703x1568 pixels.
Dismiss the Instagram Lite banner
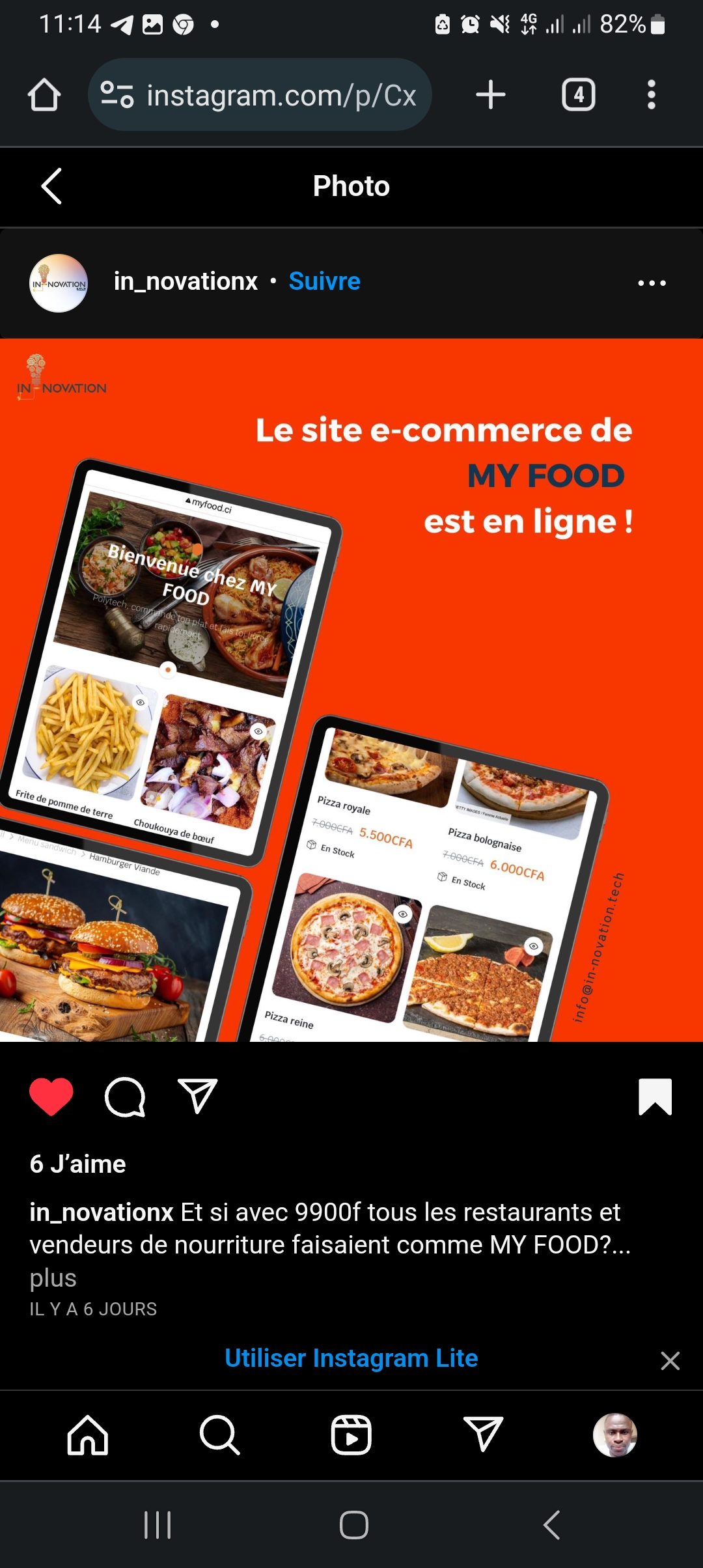coord(670,1360)
